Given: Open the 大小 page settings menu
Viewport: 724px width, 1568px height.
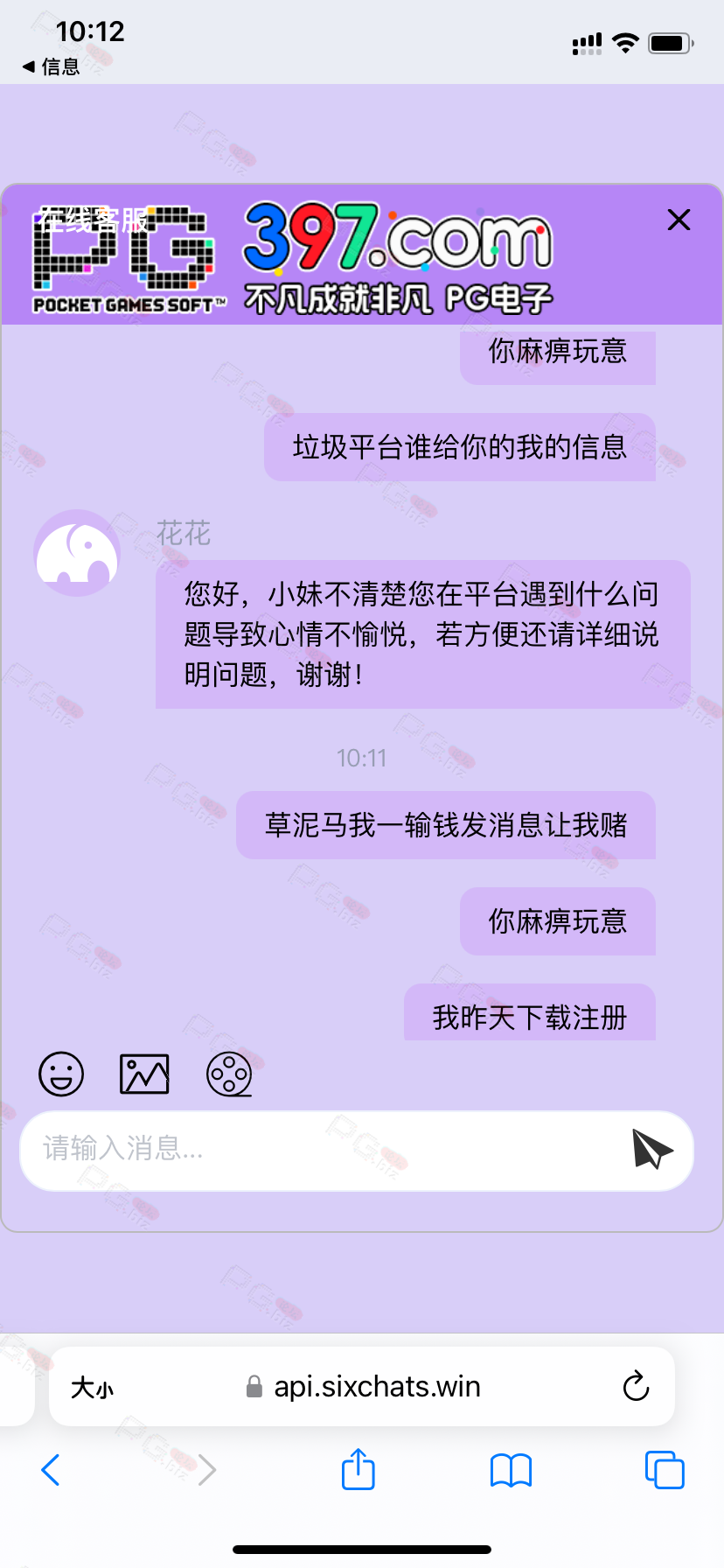Looking at the screenshot, I should coord(92,1387).
